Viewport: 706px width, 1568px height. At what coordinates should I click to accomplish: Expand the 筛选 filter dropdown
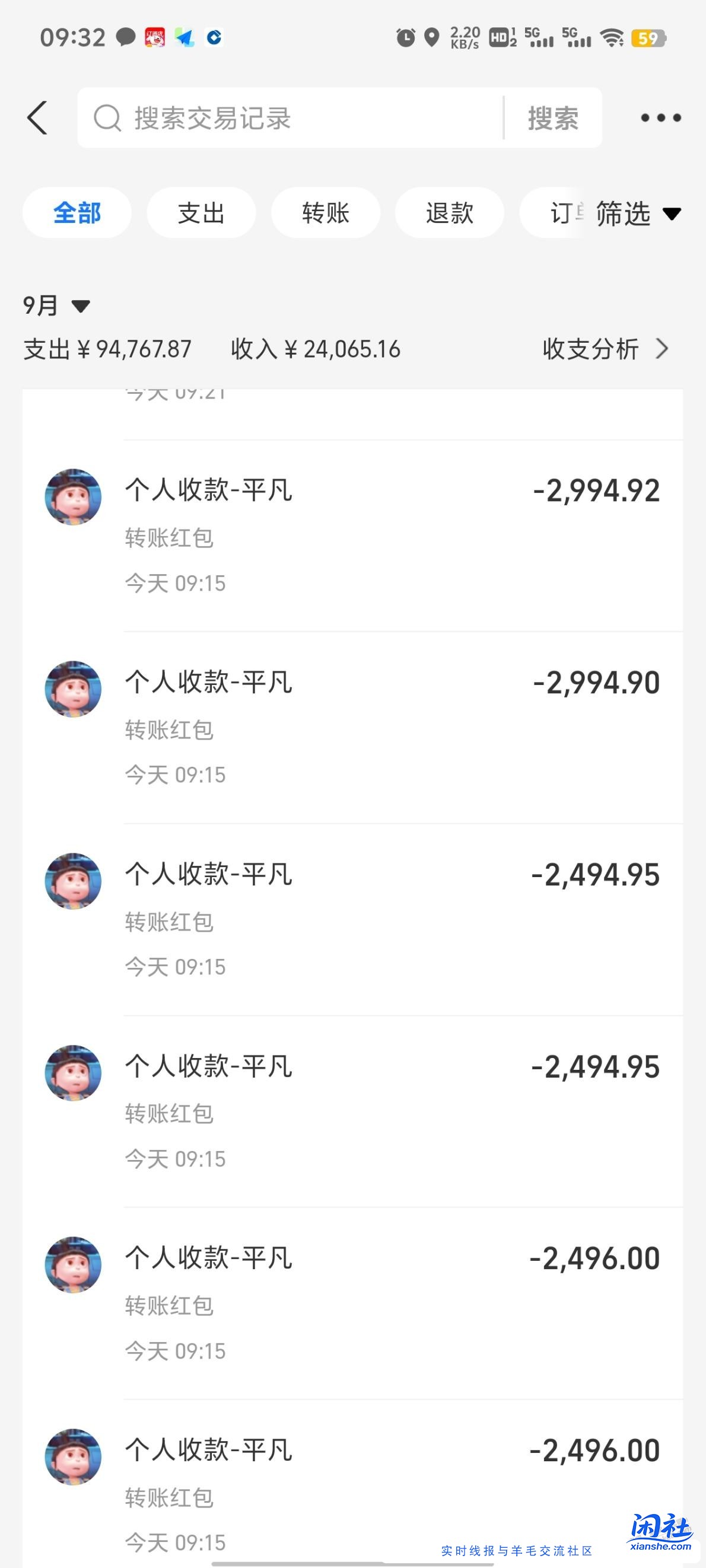point(637,213)
